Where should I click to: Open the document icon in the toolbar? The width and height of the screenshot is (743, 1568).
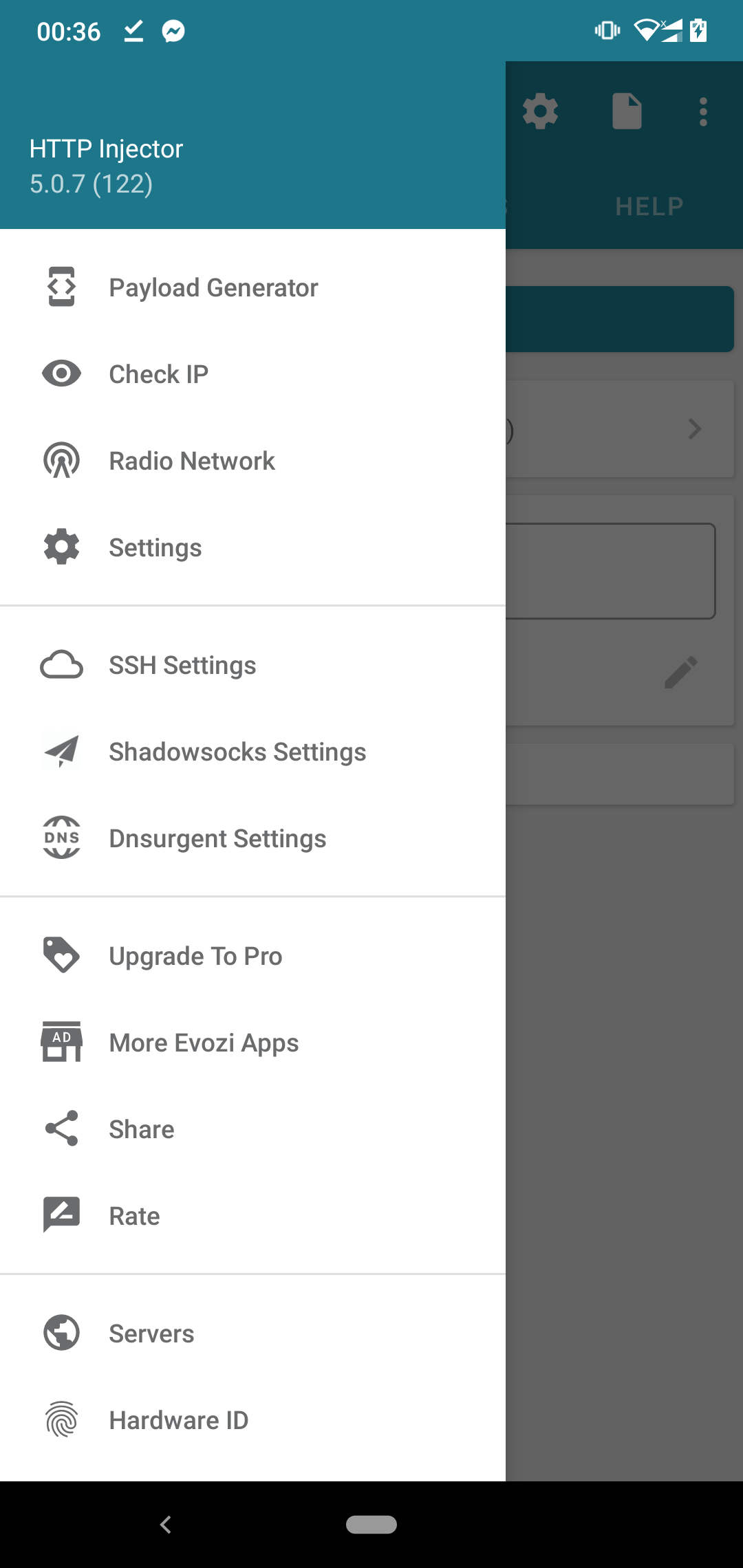click(625, 111)
